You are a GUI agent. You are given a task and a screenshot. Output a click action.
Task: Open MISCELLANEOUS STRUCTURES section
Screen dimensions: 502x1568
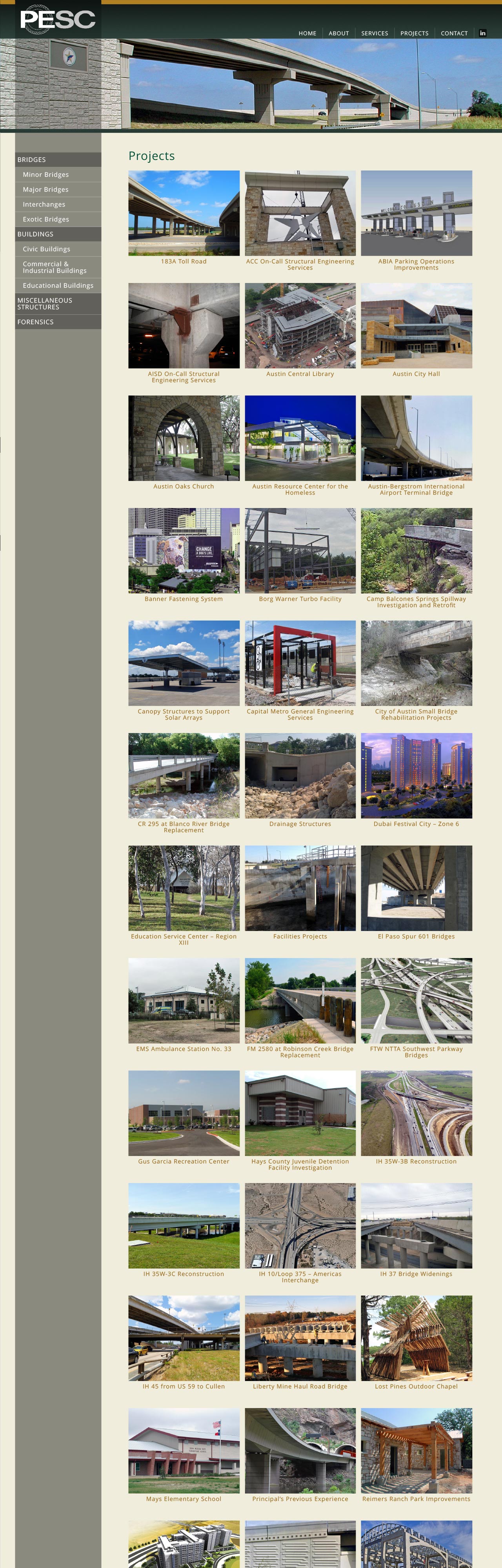click(x=44, y=304)
